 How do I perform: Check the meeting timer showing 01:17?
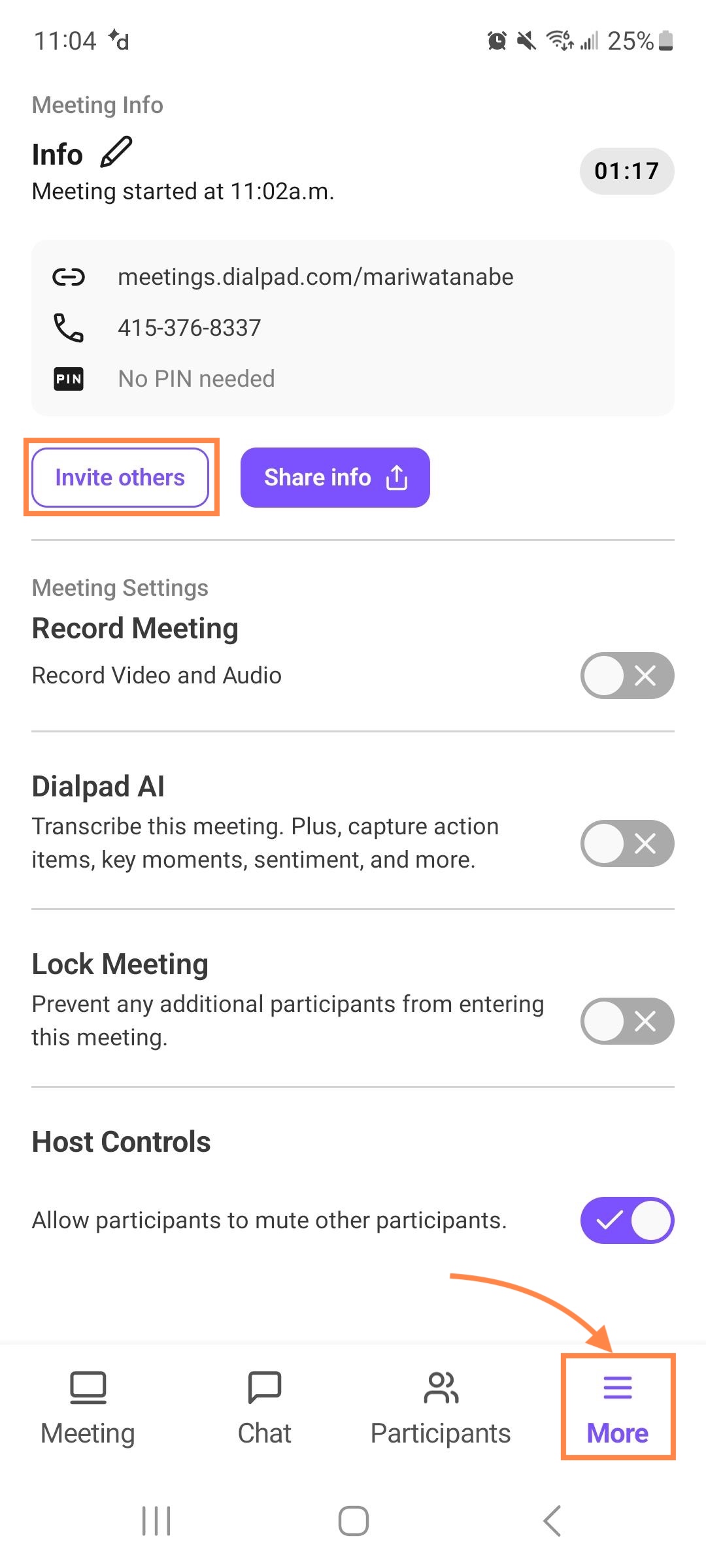(x=626, y=171)
